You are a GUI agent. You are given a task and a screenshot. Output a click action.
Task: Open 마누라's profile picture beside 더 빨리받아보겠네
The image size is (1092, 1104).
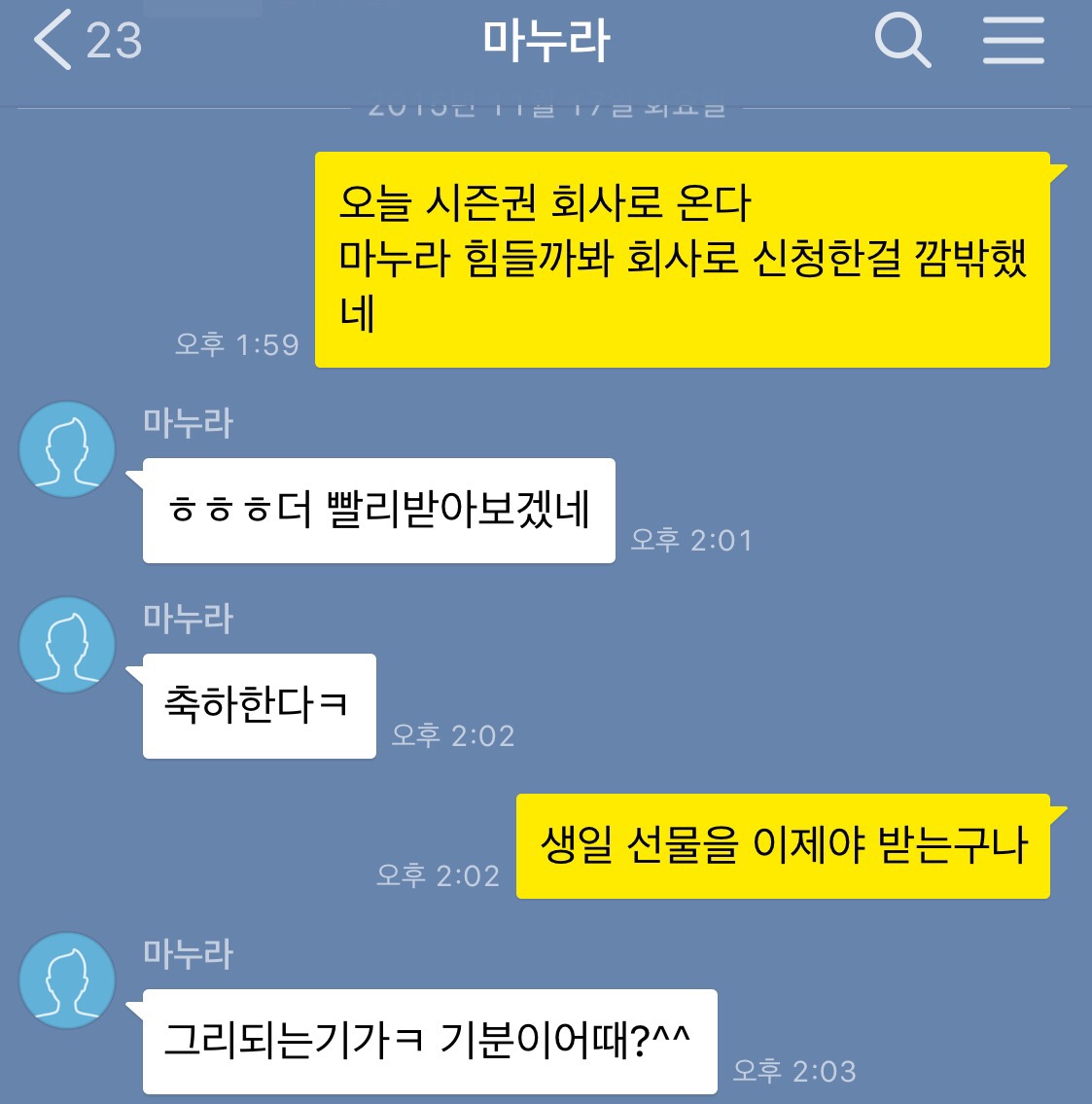coord(67,449)
